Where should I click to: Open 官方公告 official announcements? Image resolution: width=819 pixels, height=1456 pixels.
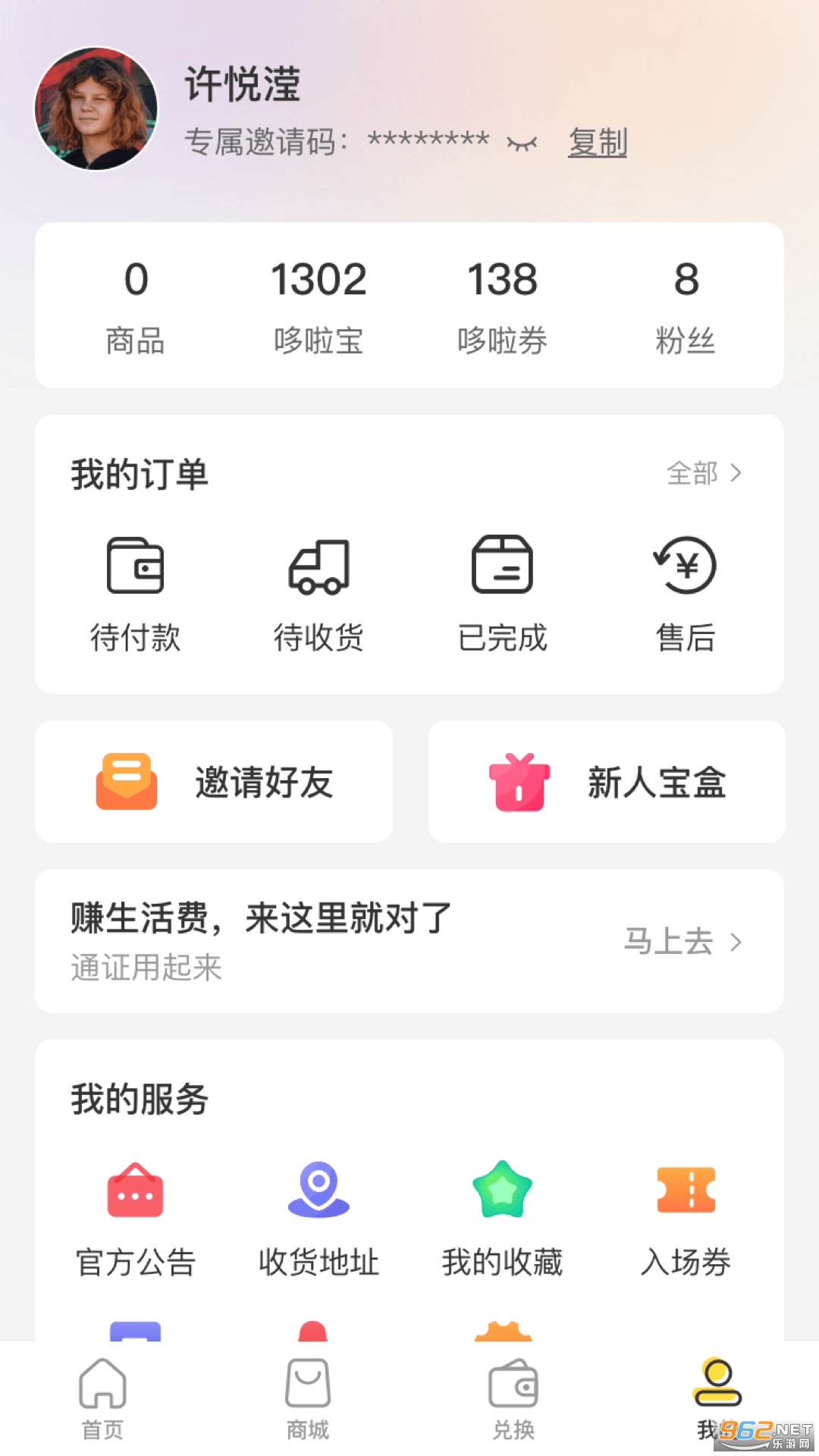pos(135,1219)
